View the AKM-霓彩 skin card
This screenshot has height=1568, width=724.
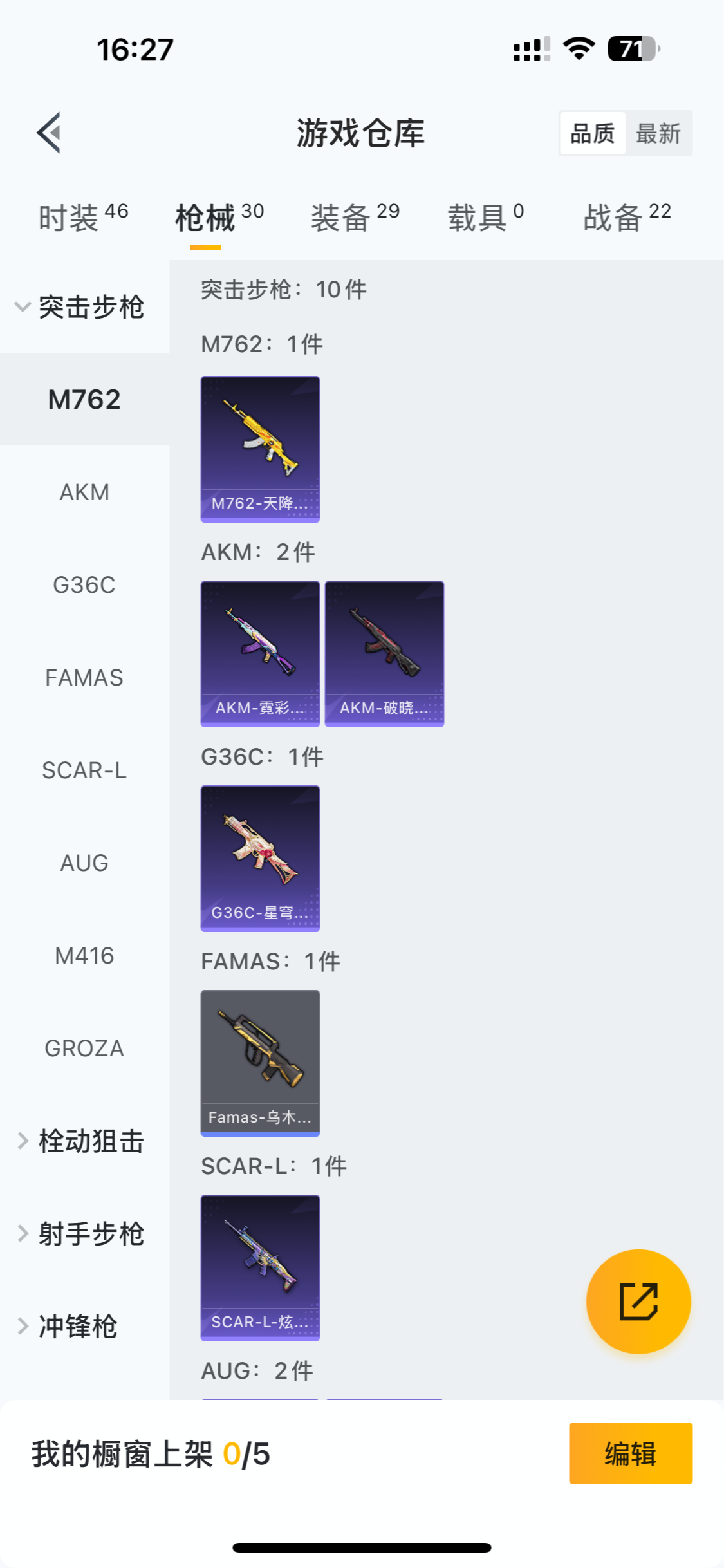(x=260, y=653)
